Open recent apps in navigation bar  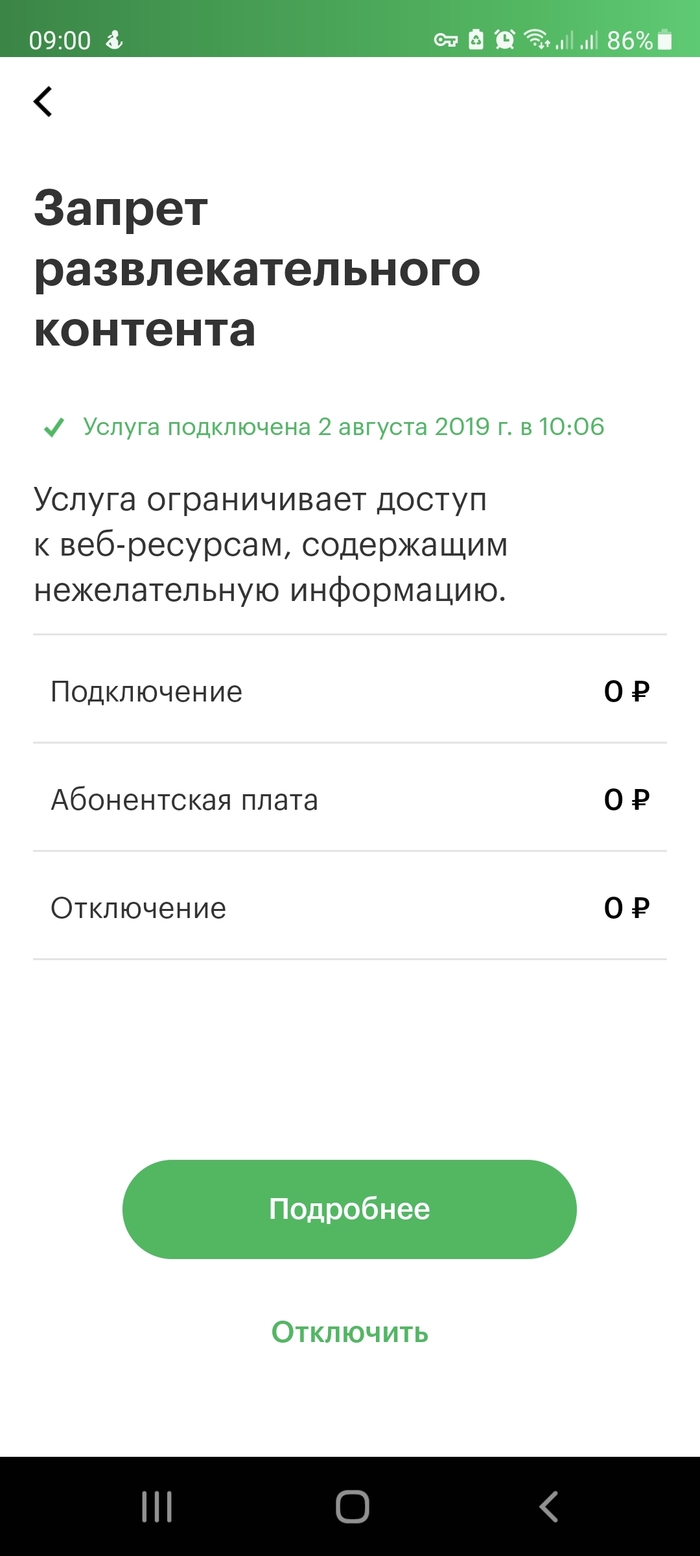[x=157, y=1506]
